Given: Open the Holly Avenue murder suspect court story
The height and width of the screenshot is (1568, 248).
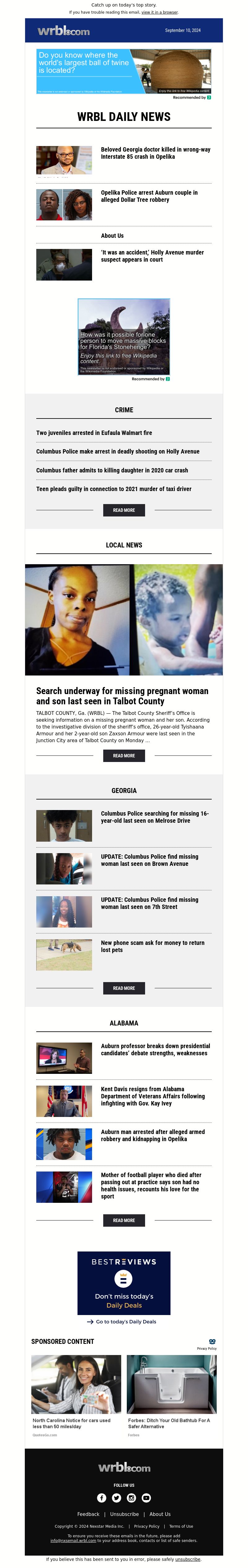Looking at the screenshot, I should (x=152, y=256).
